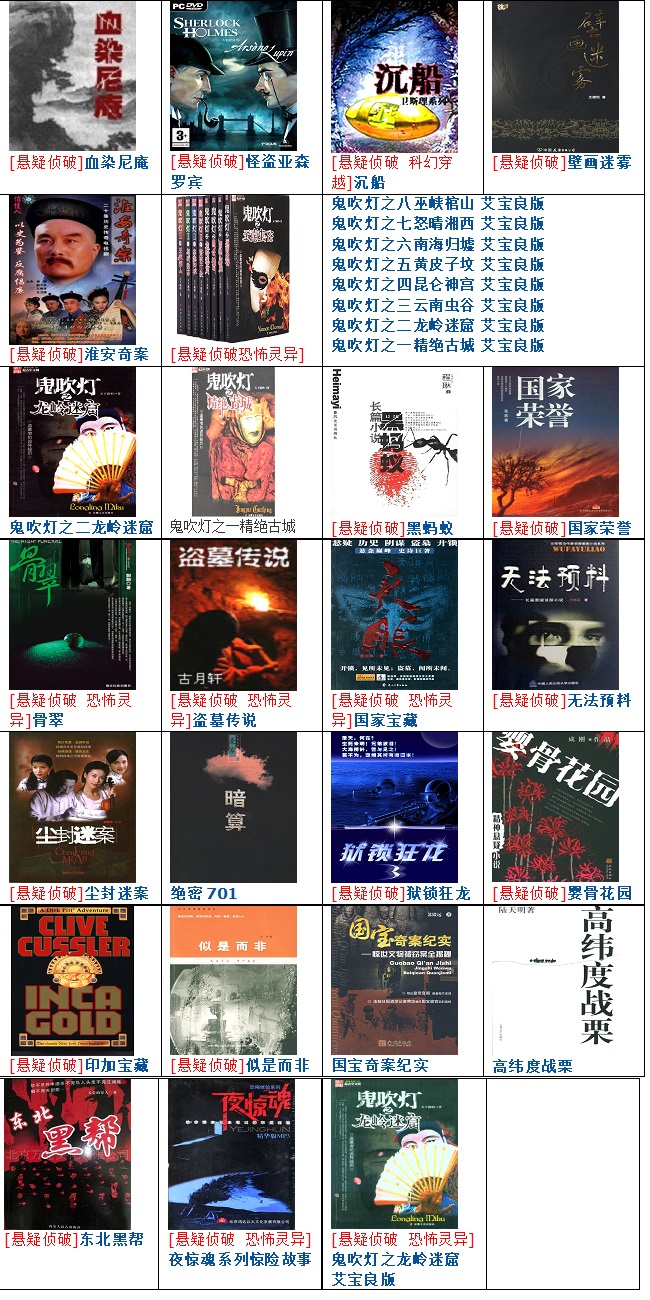The height and width of the screenshot is (1300, 650).
Task: Open the 血染尼庵 book link
Action: coord(116,162)
